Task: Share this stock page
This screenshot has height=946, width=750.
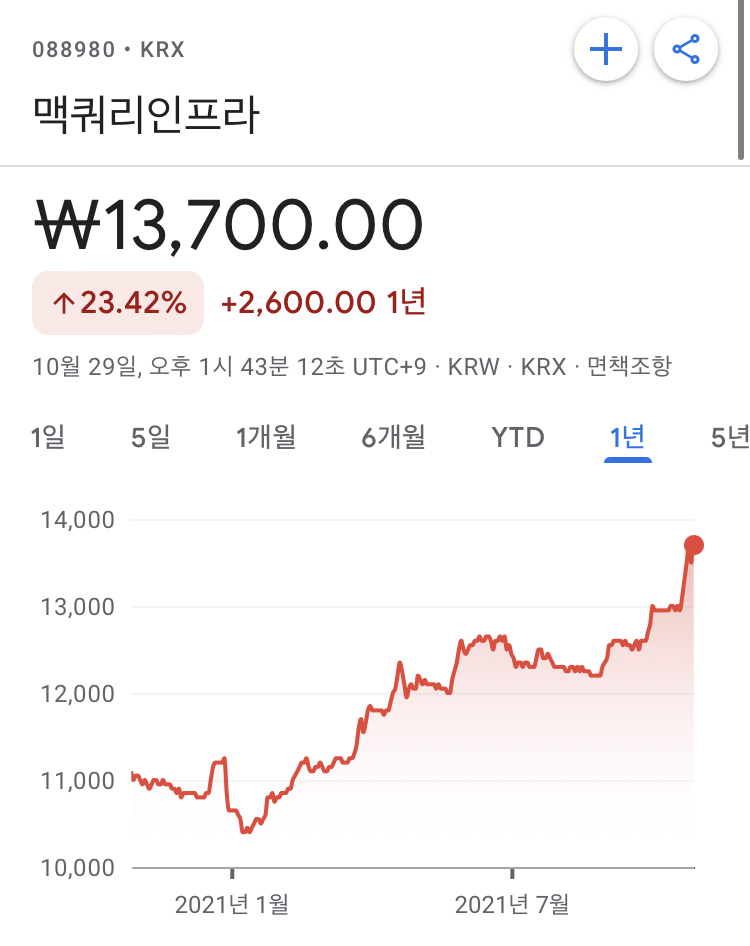Action: coord(686,50)
